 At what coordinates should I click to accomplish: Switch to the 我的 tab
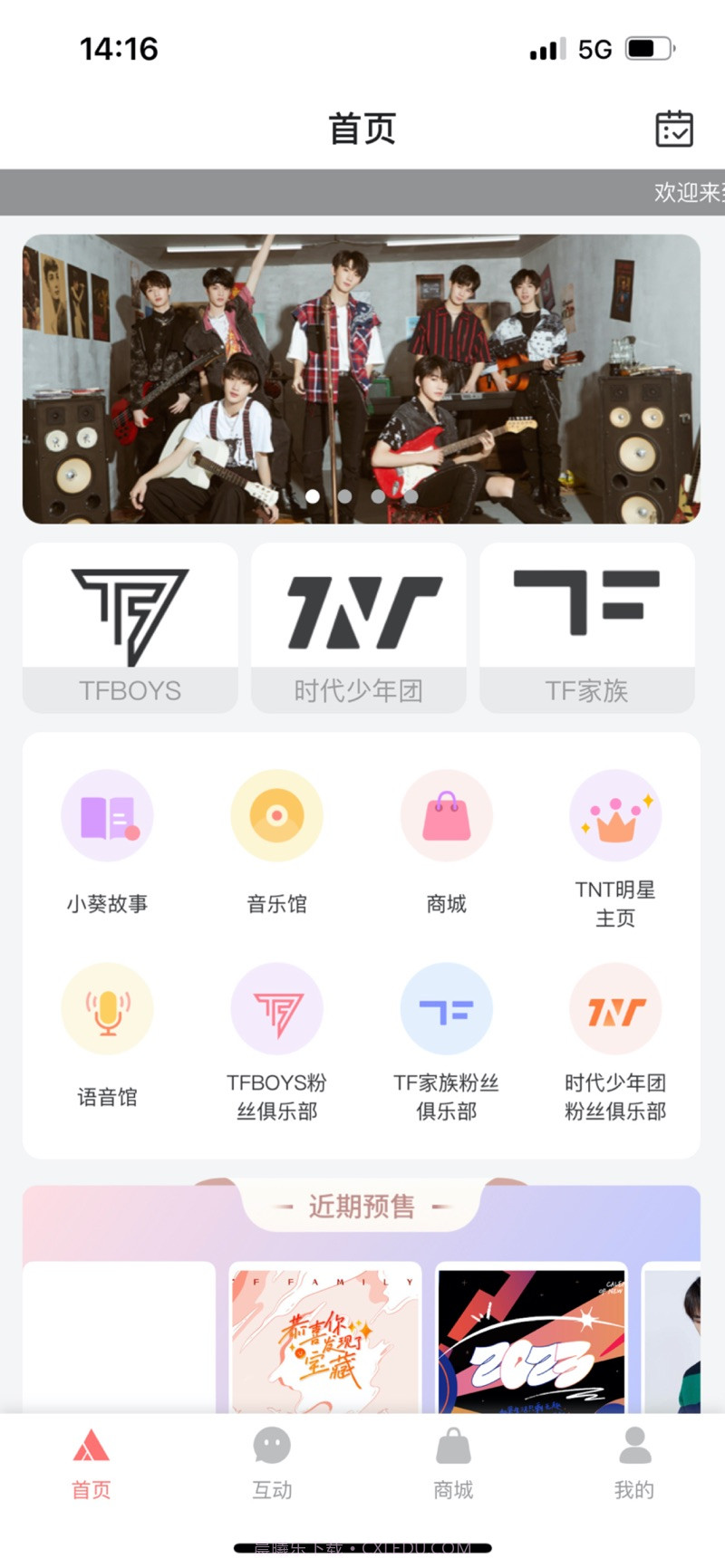point(634,1462)
